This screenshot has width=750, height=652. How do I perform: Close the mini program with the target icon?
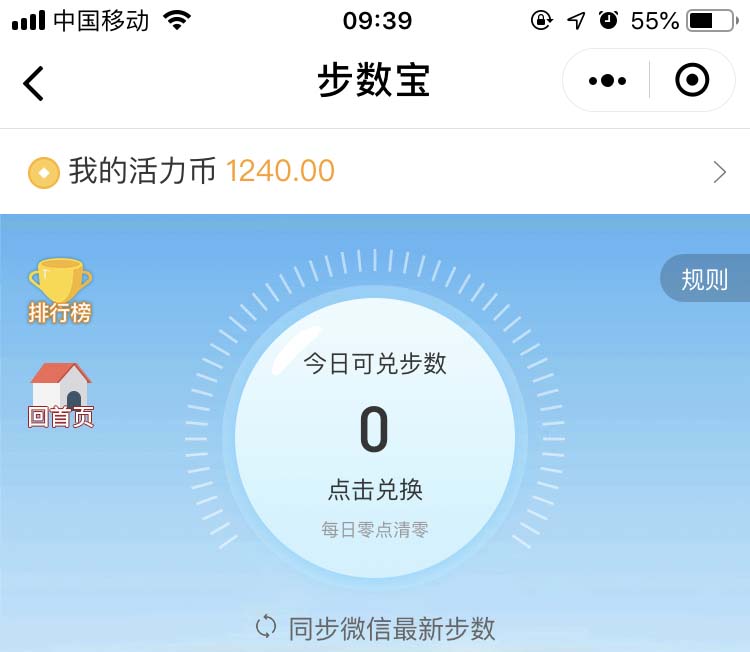click(x=692, y=80)
